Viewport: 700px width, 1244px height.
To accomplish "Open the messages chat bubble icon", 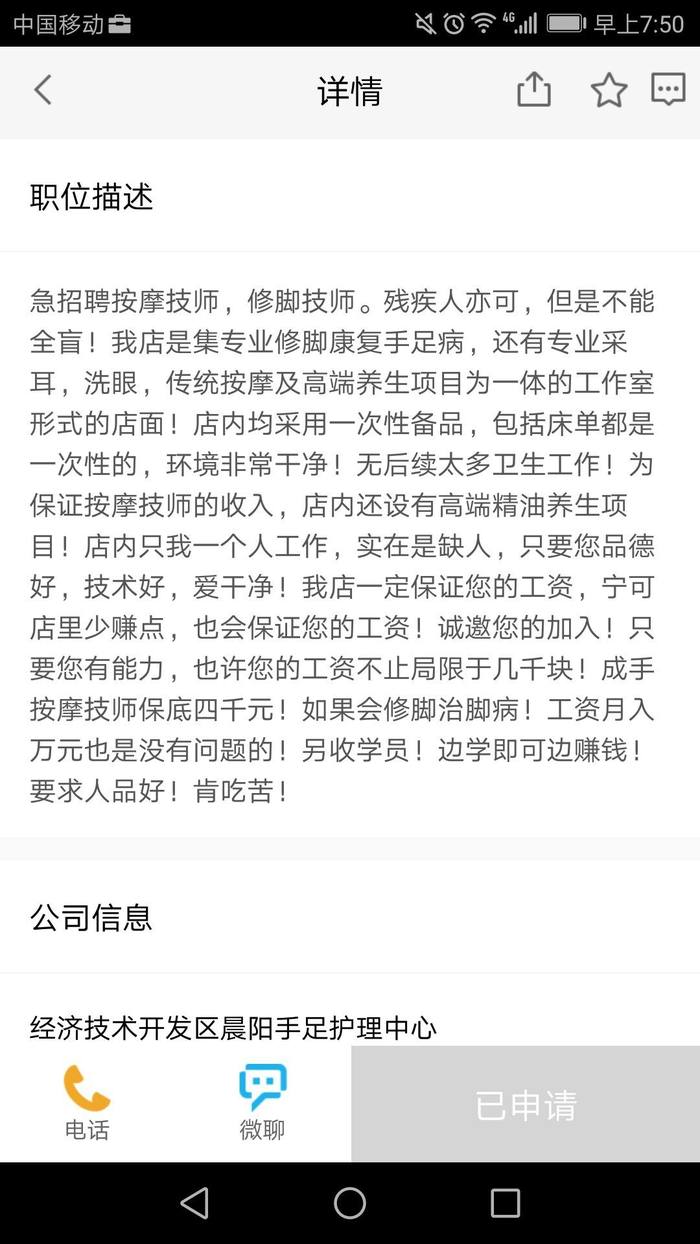I will coord(668,90).
